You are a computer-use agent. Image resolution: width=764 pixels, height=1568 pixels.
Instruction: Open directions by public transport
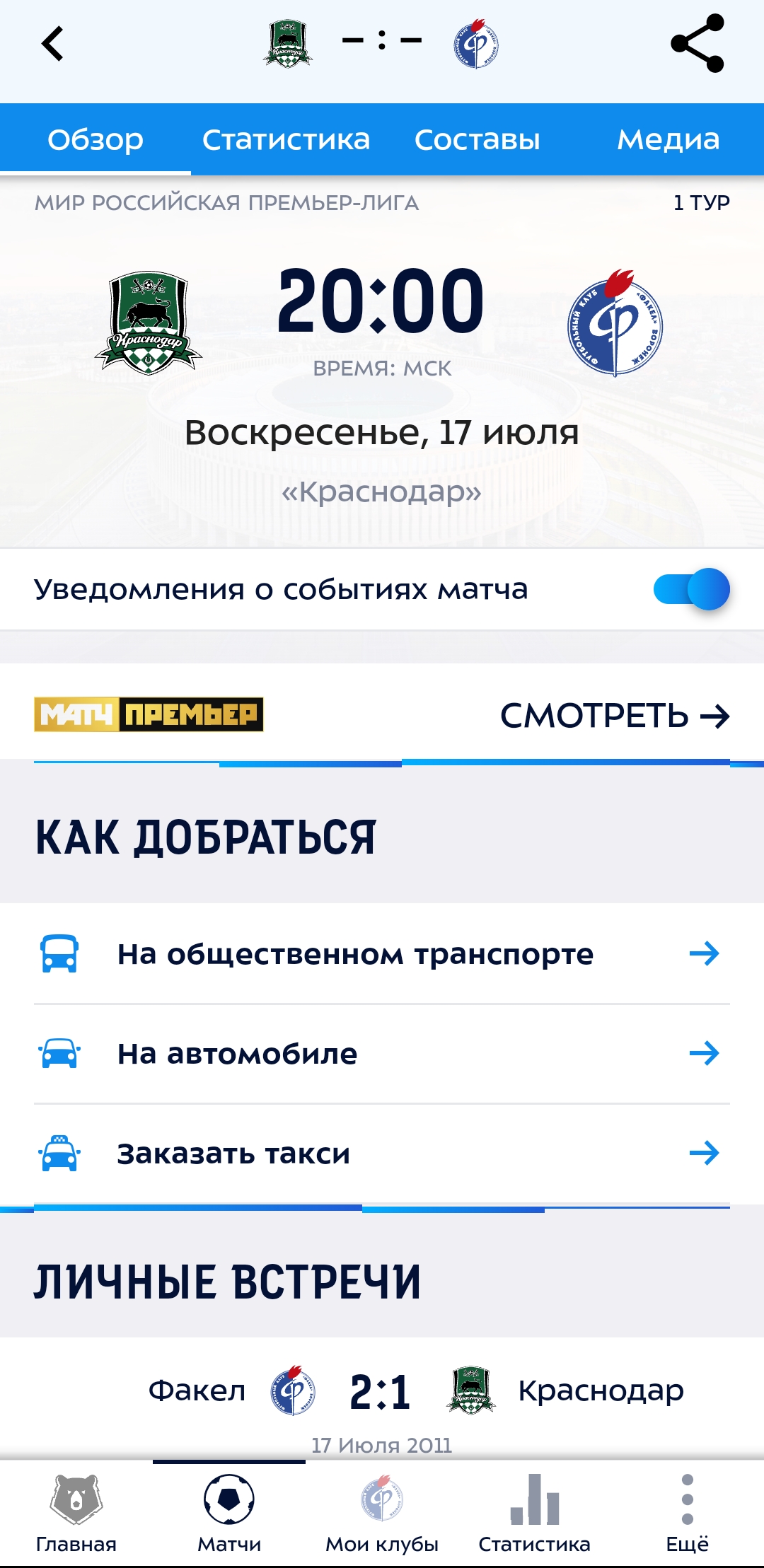tap(382, 954)
